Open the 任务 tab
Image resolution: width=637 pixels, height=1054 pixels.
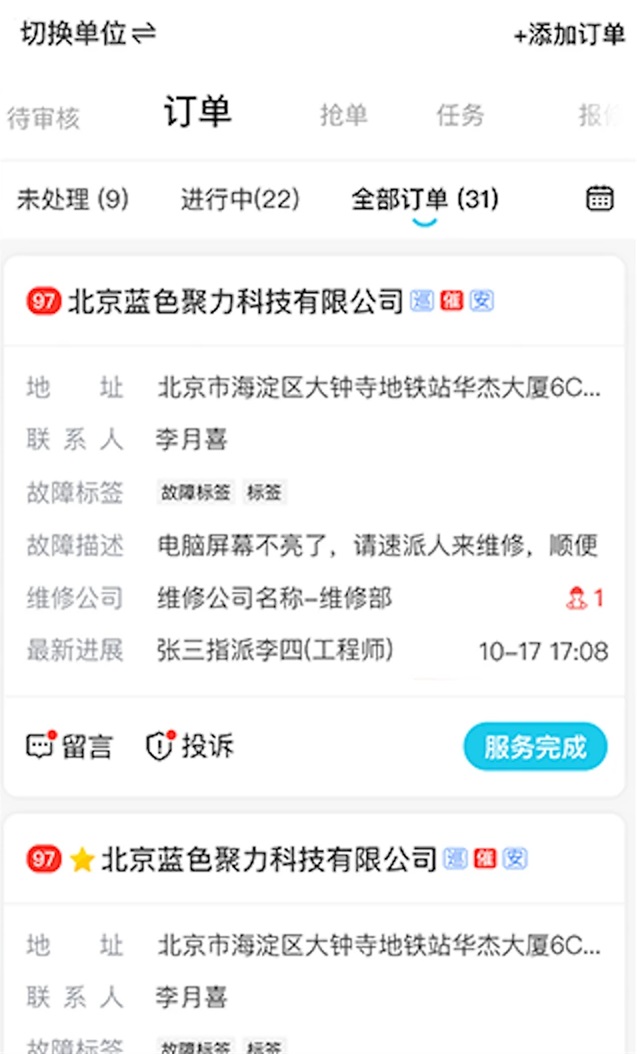coord(460,115)
